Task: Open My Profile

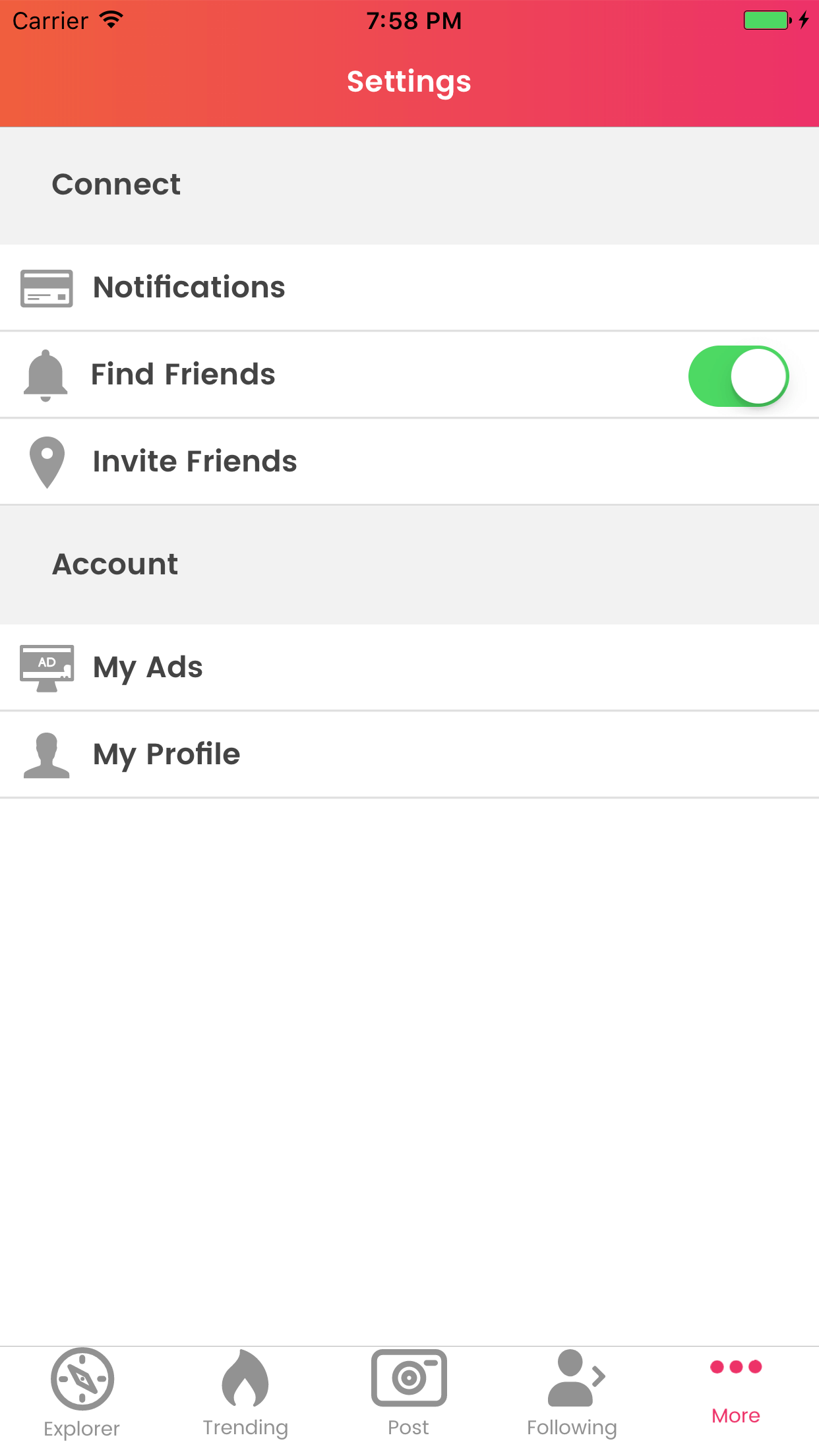Action: (x=409, y=754)
